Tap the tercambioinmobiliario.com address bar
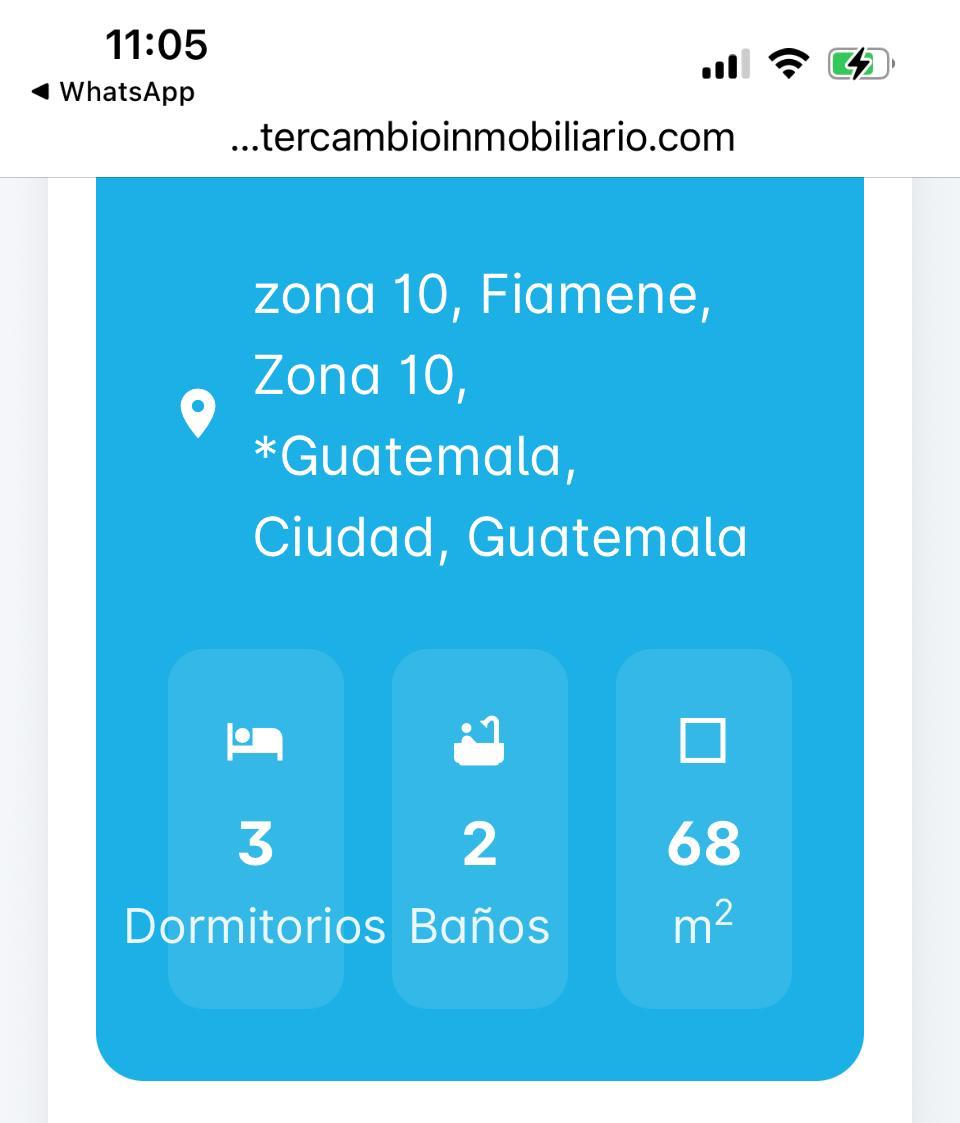The image size is (960, 1123). tap(482, 137)
